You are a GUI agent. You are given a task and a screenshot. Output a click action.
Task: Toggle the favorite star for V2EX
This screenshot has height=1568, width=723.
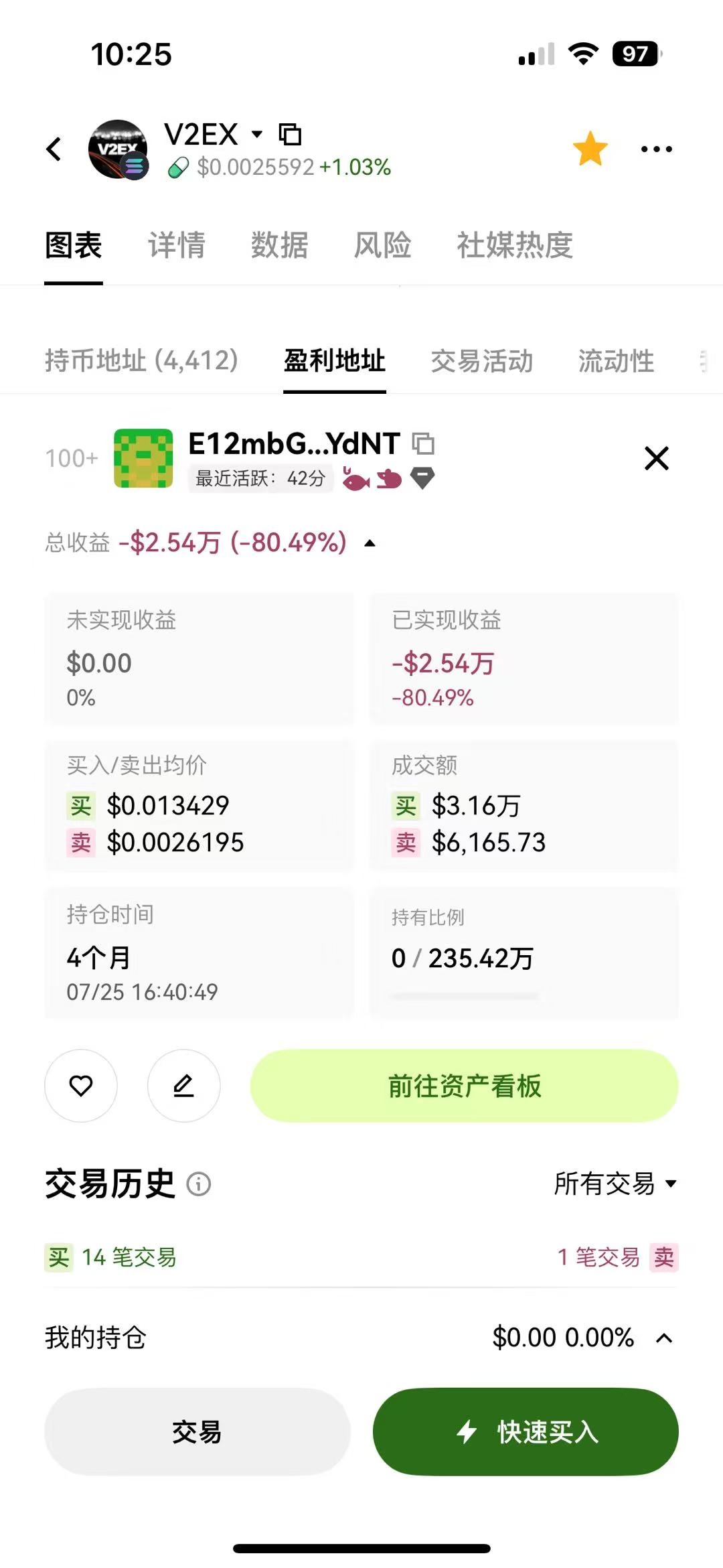tap(590, 149)
